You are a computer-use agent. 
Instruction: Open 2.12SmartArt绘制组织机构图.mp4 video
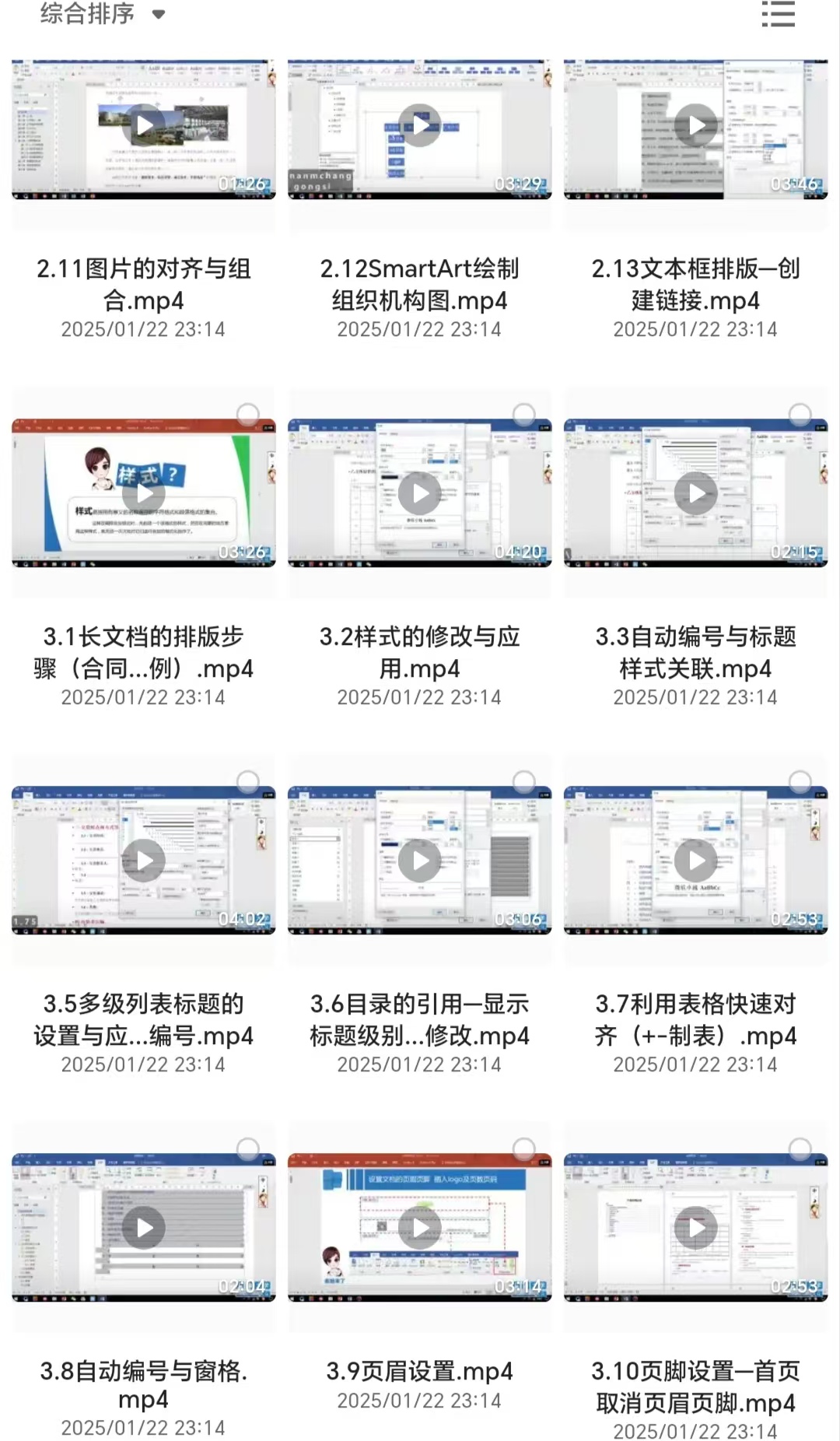pyautogui.click(x=420, y=125)
